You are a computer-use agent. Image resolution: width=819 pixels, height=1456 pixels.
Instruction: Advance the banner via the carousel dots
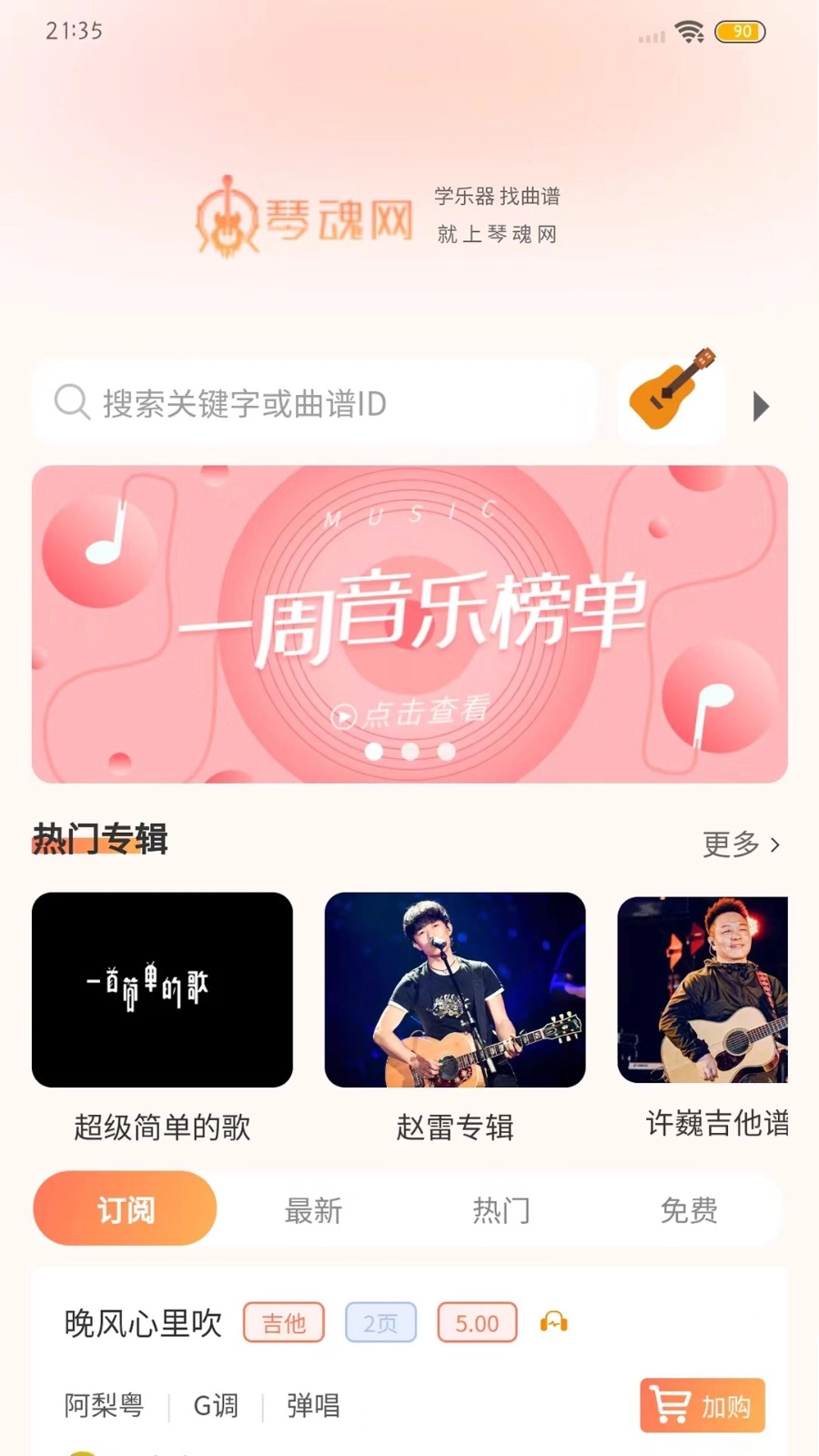click(x=410, y=752)
